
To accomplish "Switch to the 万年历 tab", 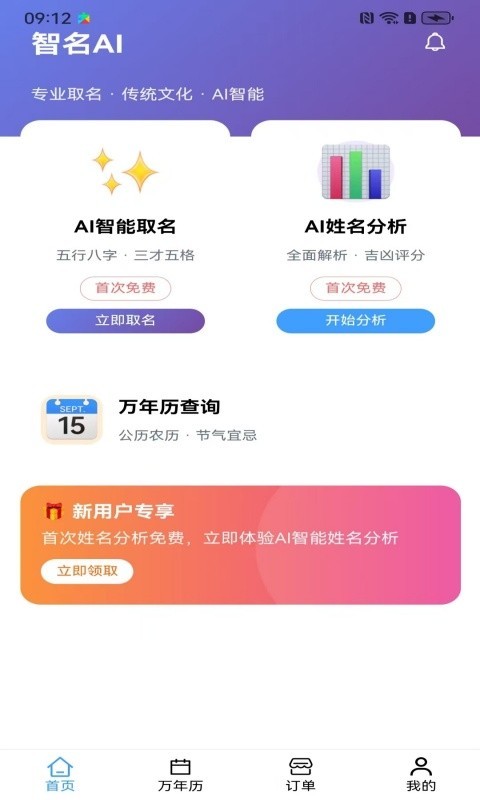I will [180, 774].
